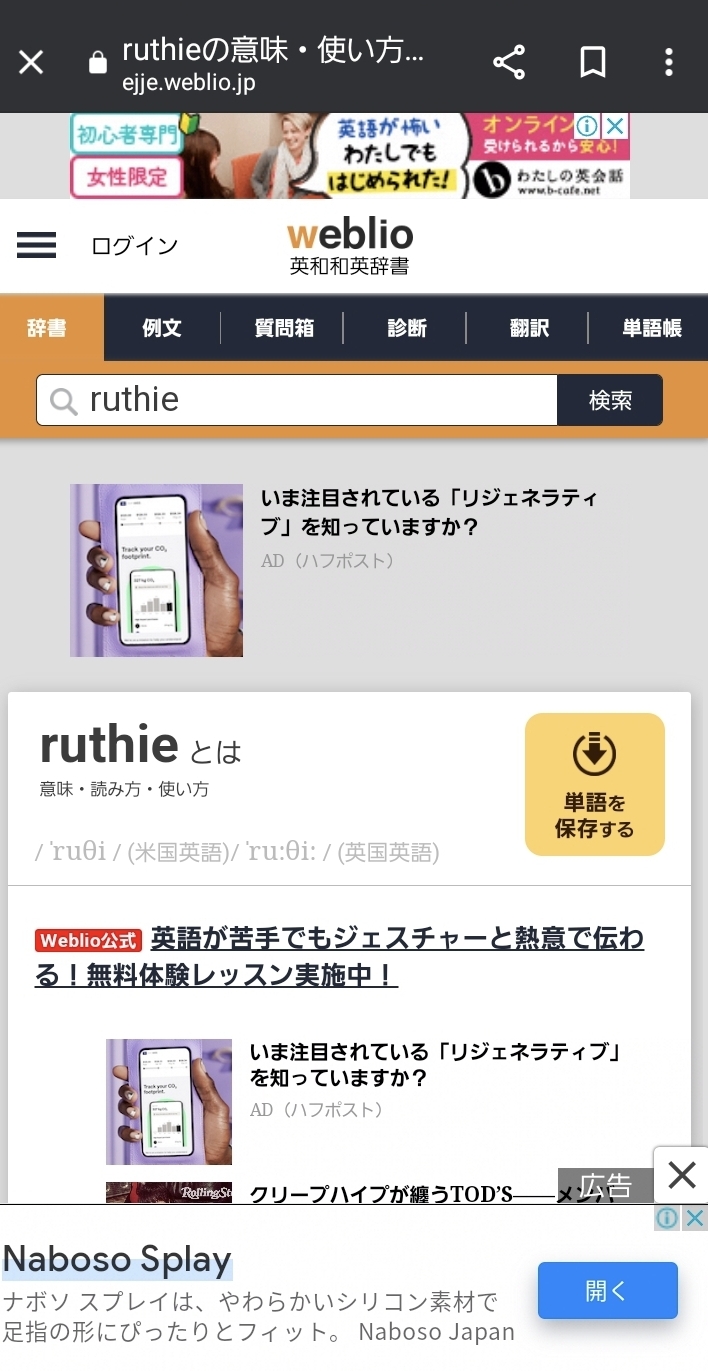Viewport: 708px width, 1371px height.
Task: Go to the 翻訳 tab
Action: tap(529, 328)
